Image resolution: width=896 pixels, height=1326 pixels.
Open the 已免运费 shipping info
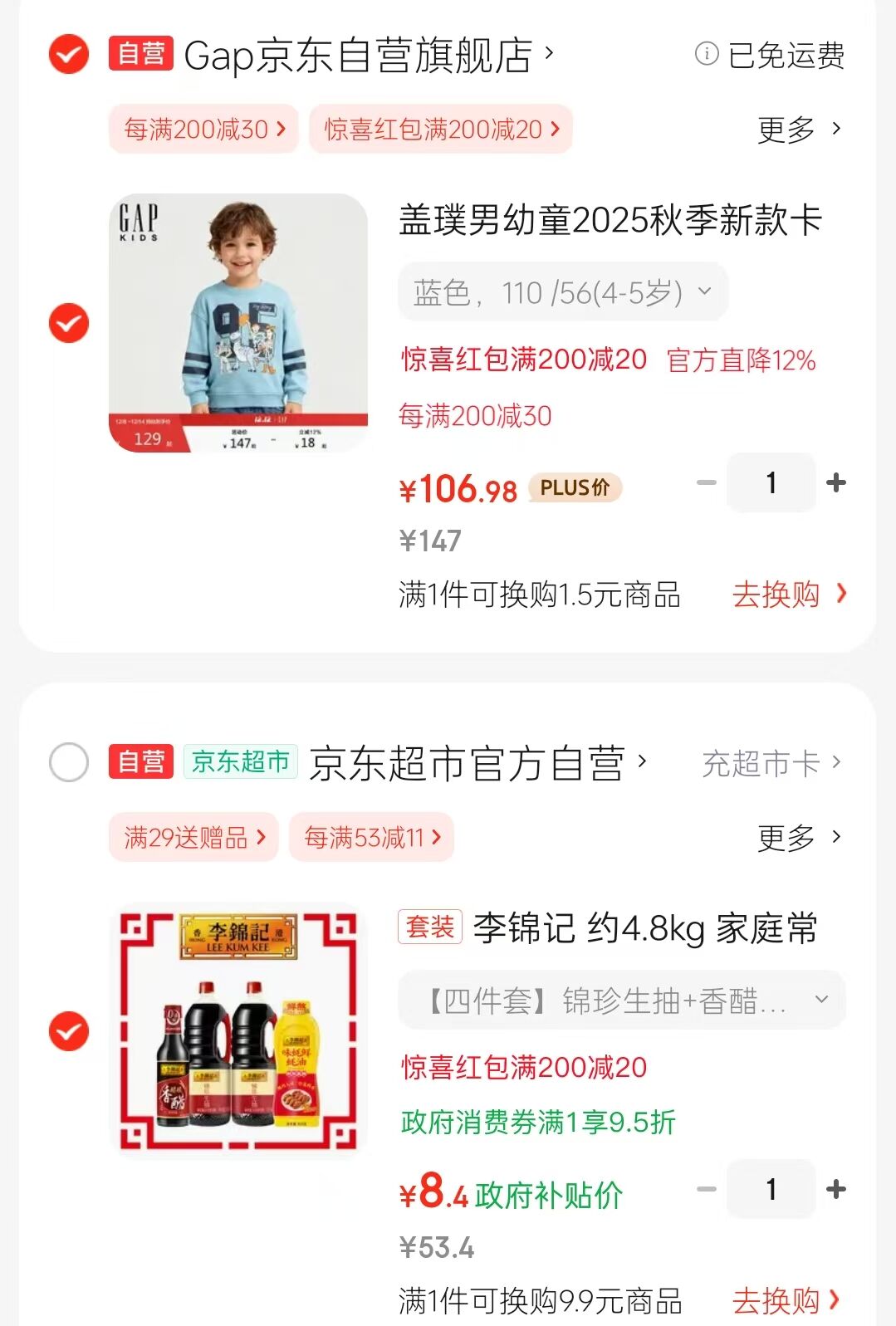click(770, 56)
